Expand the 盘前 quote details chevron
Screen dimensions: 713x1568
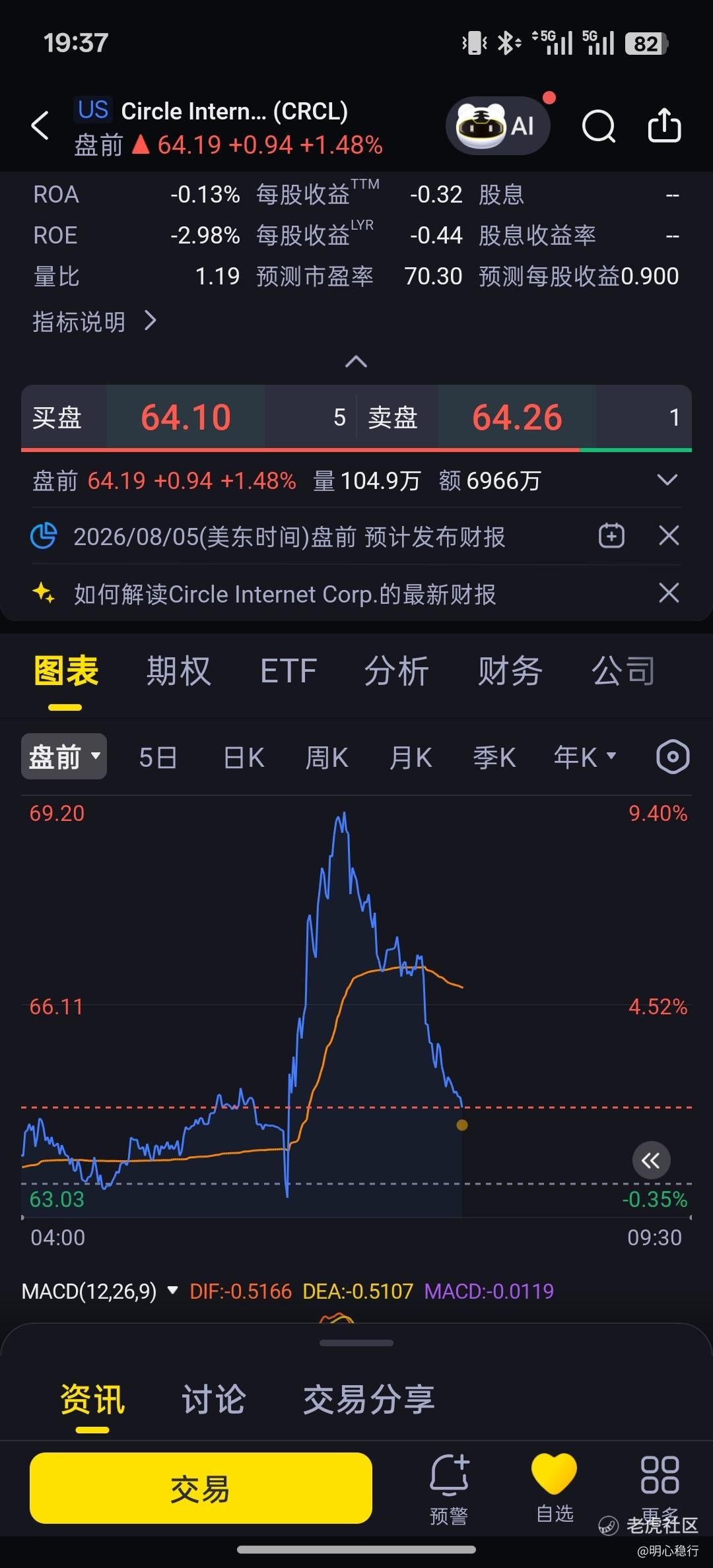668,480
